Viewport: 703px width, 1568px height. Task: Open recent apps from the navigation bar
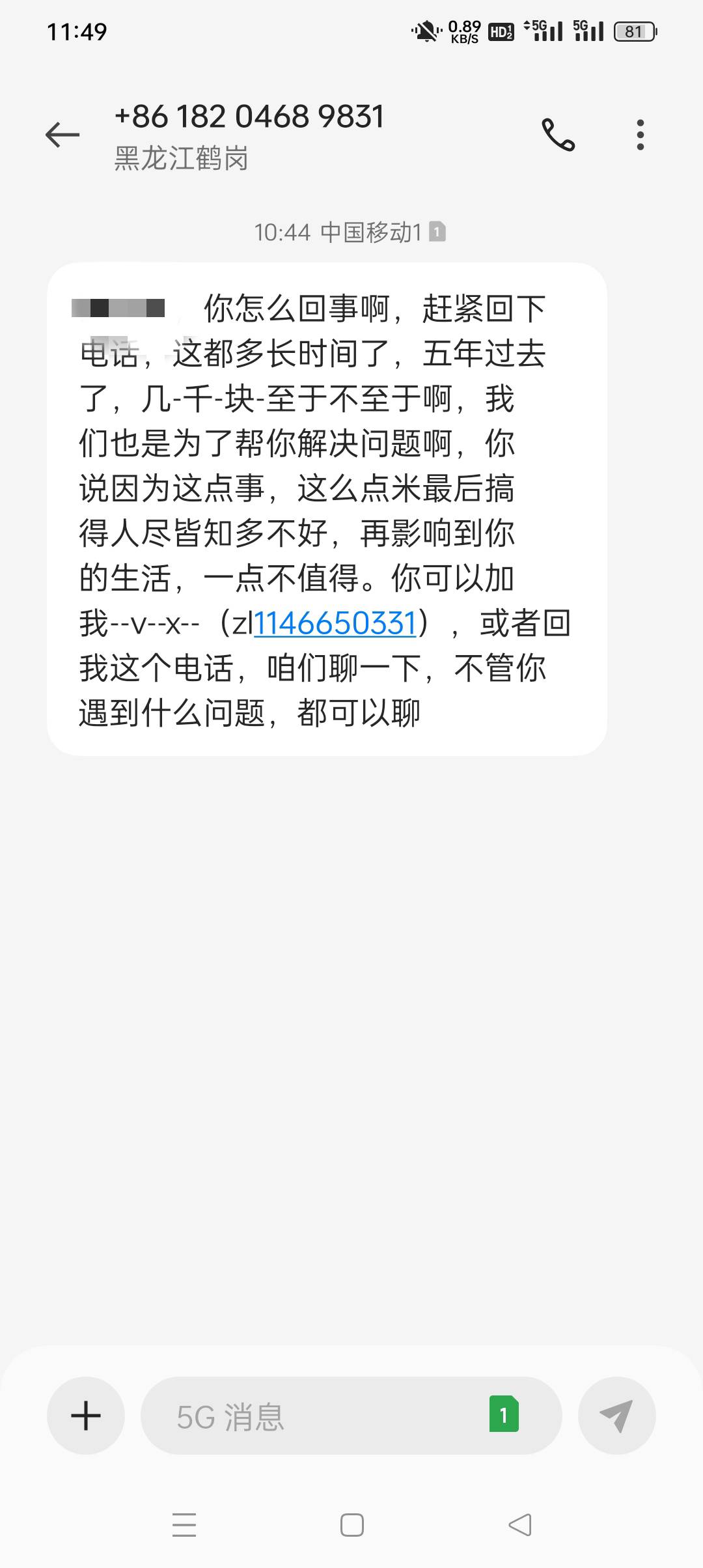click(184, 1525)
